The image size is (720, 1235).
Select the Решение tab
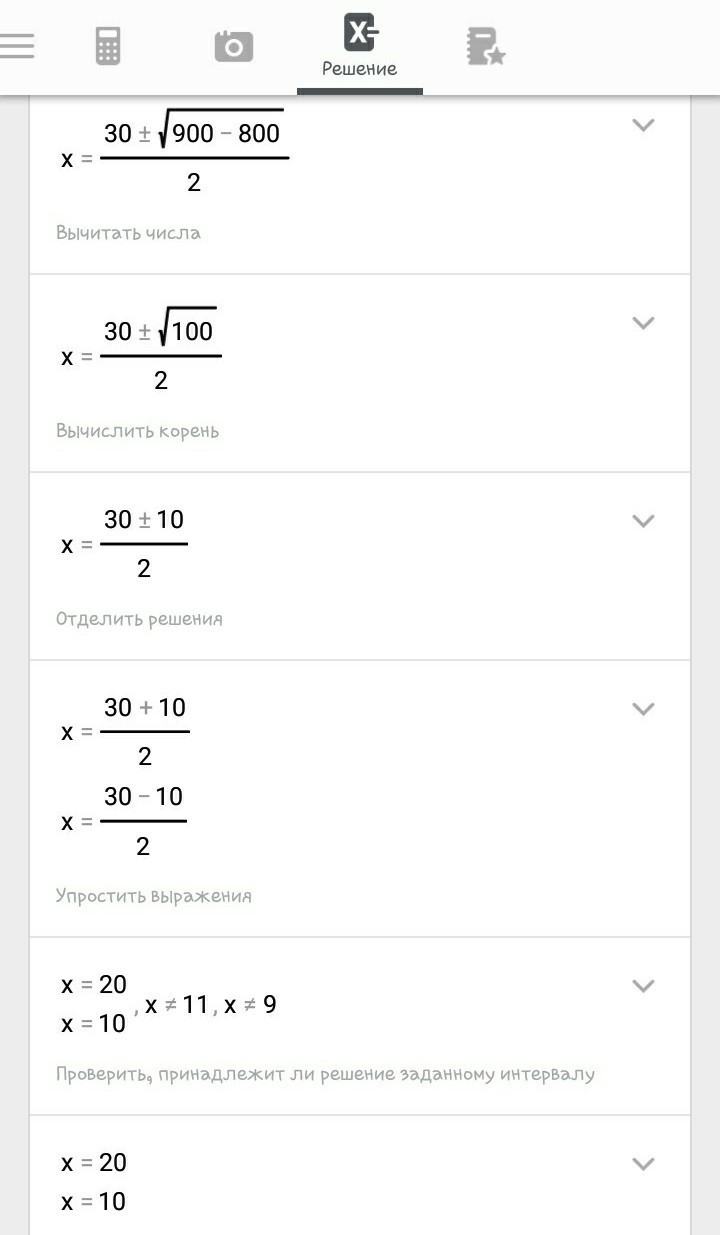click(360, 46)
